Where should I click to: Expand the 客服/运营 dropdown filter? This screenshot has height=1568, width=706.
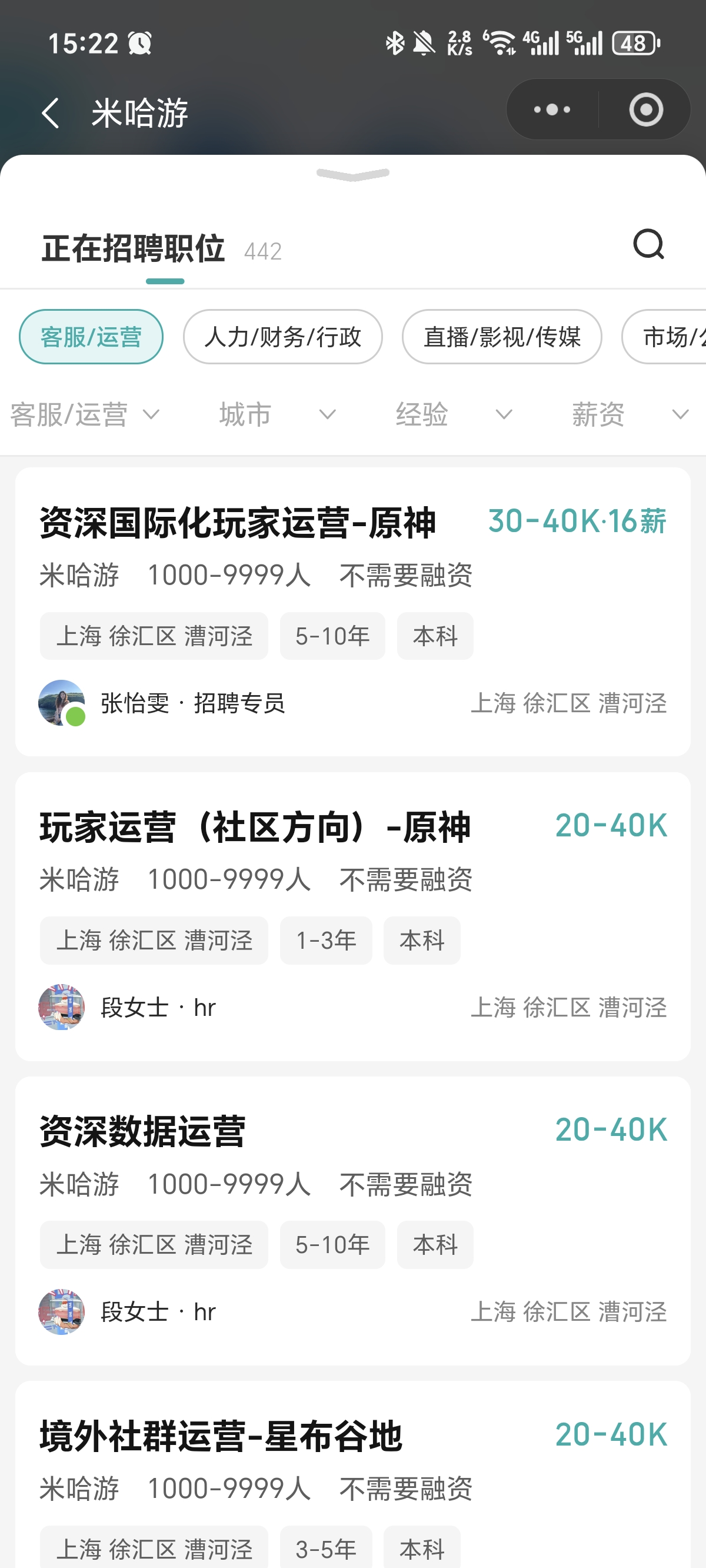(x=85, y=415)
